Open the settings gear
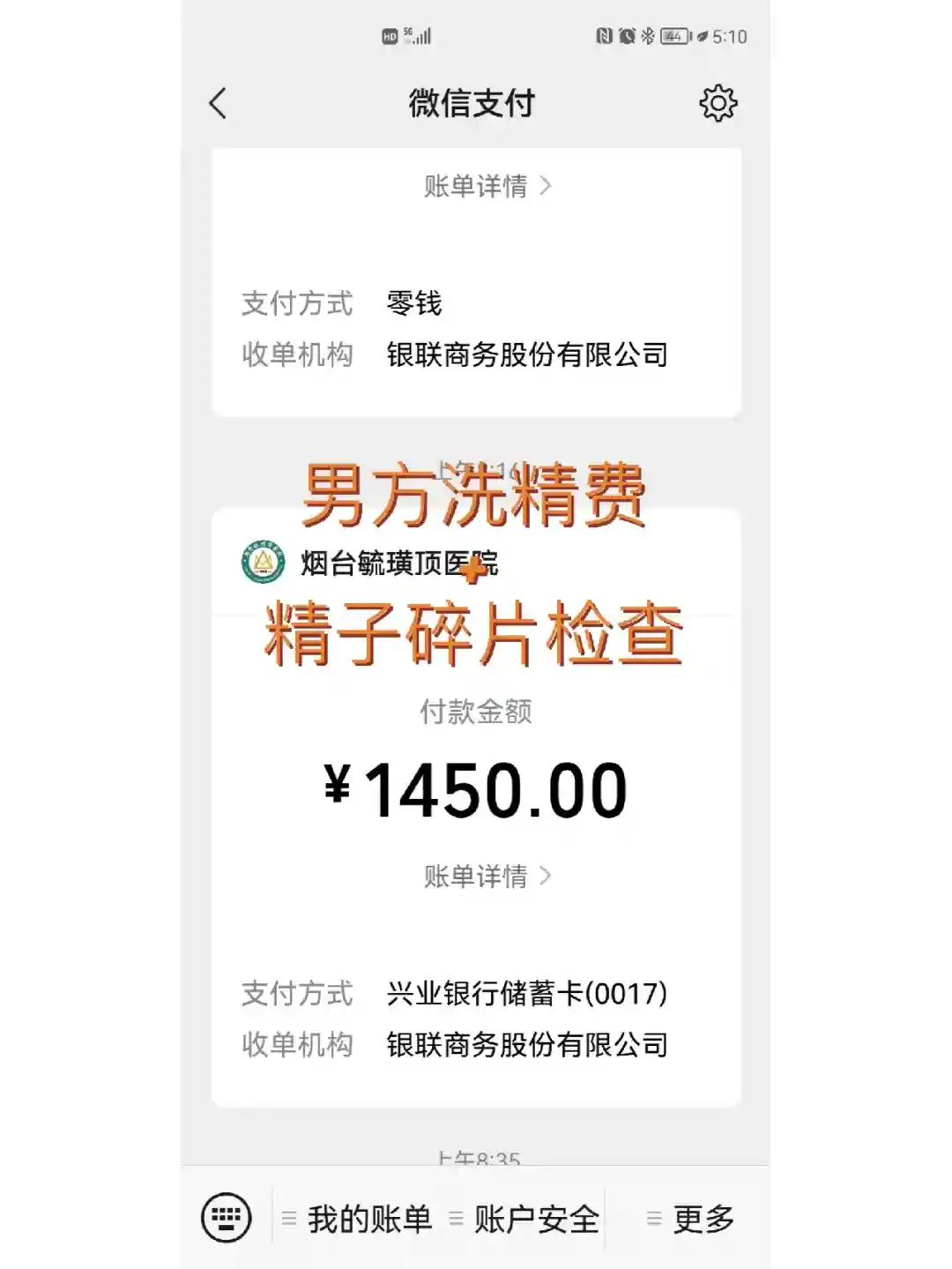 tap(718, 104)
